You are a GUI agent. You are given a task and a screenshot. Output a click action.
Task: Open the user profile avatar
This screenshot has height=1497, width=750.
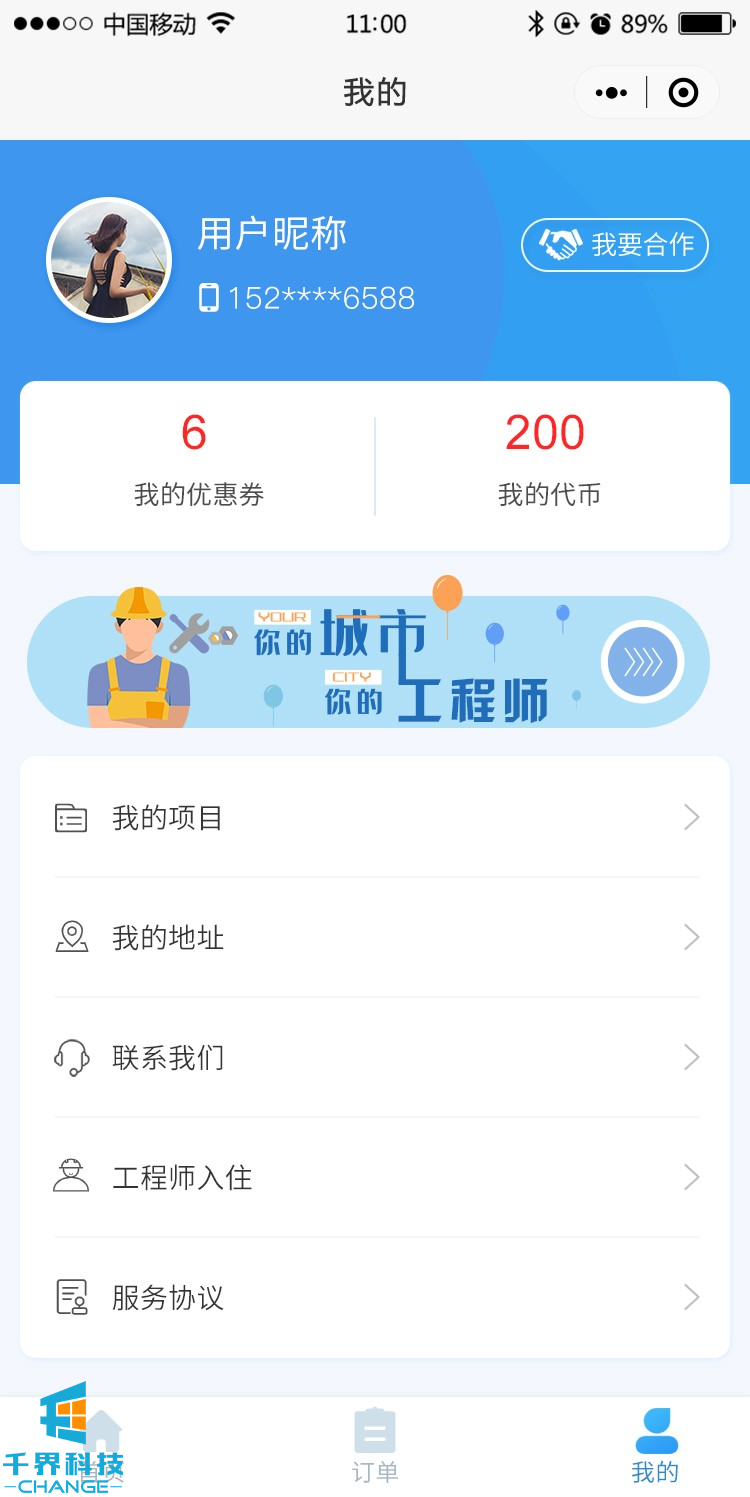pos(109,260)
